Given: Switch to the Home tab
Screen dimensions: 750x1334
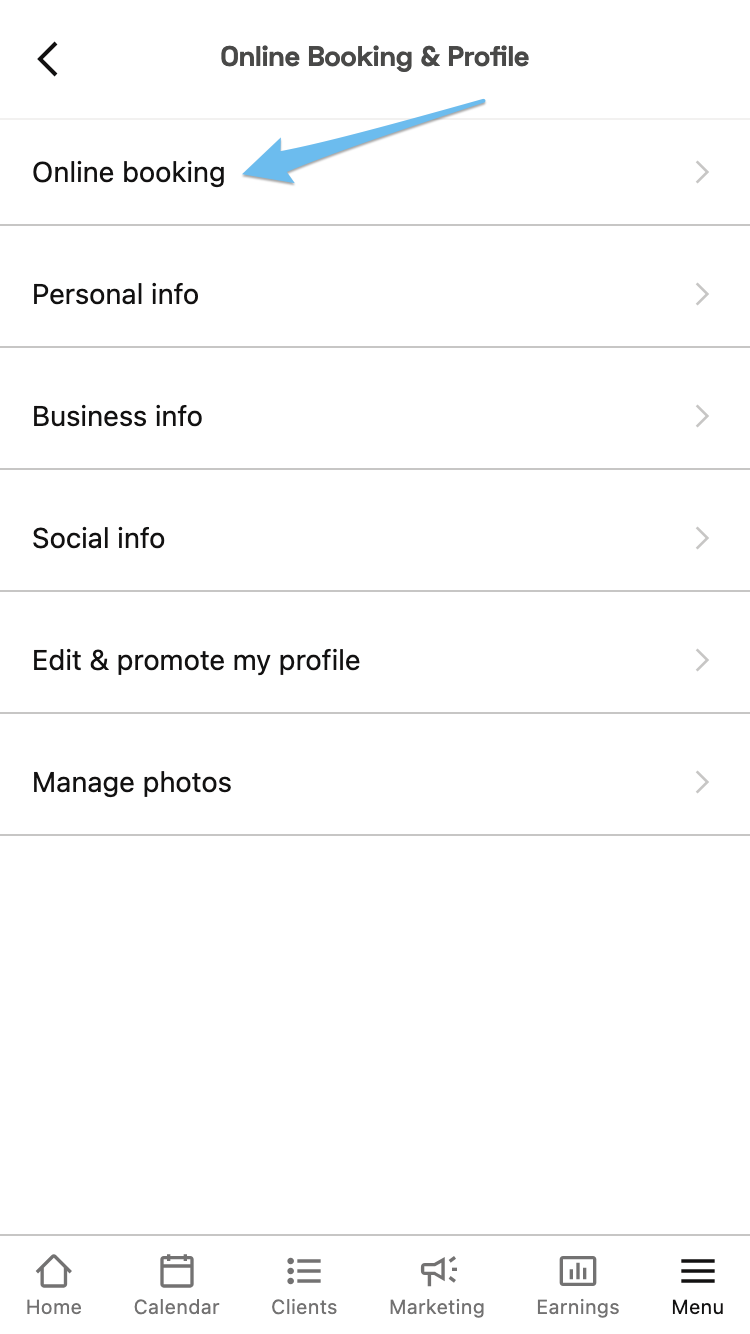Looking at the screenshot, I should [54, 1285].
